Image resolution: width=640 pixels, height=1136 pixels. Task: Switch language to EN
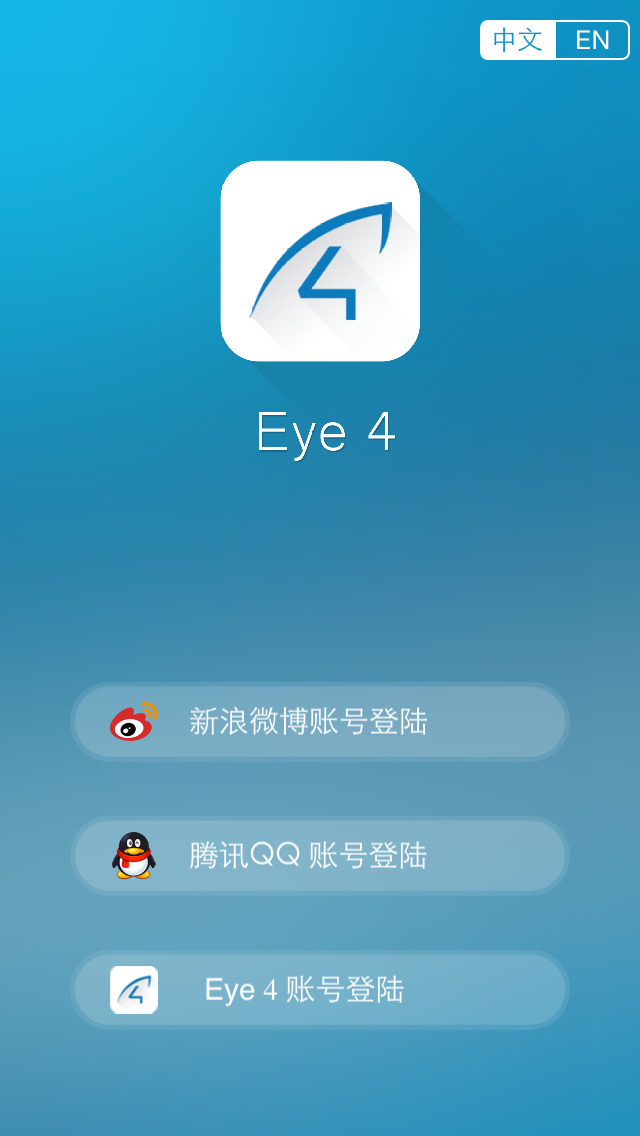pos(592,40)
